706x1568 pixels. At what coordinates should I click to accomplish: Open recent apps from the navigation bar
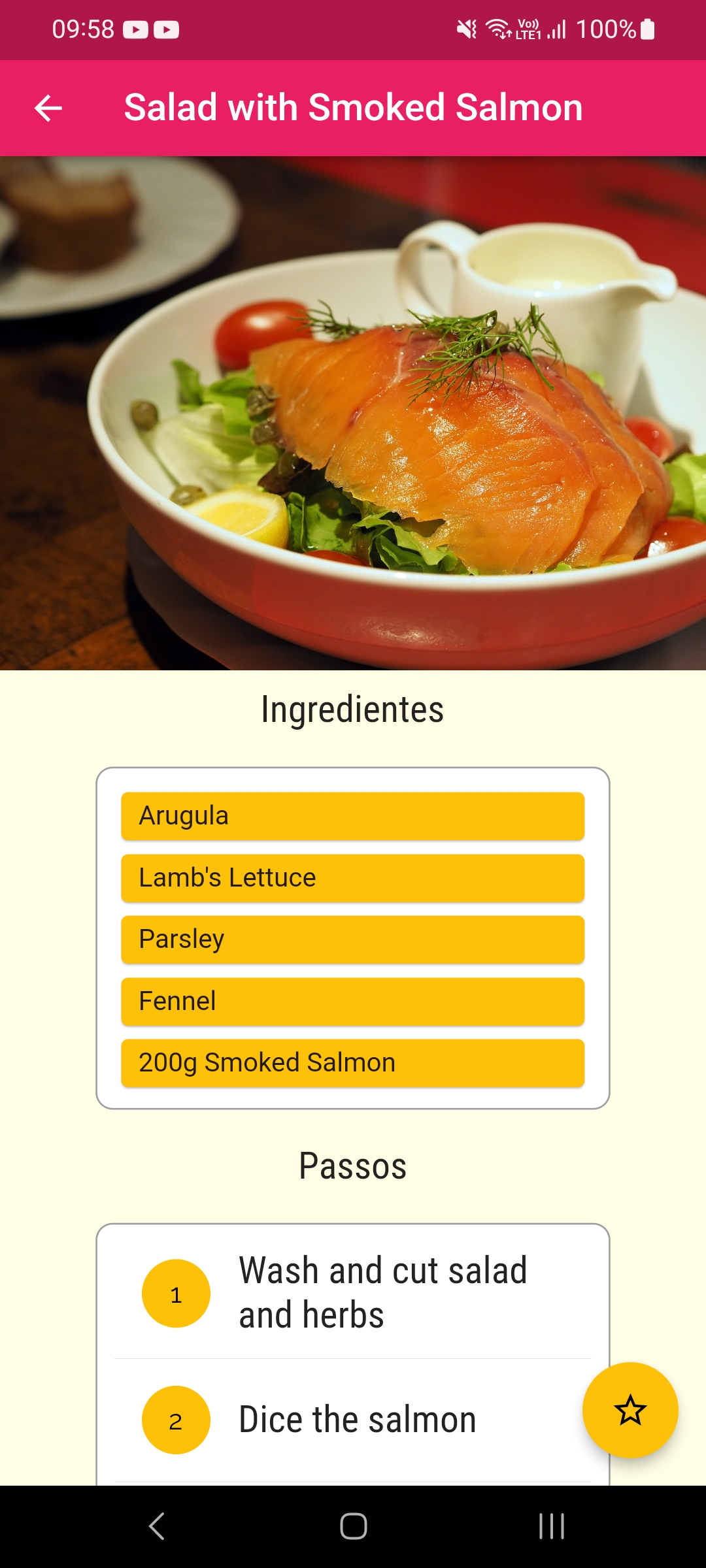point(551,1526)
